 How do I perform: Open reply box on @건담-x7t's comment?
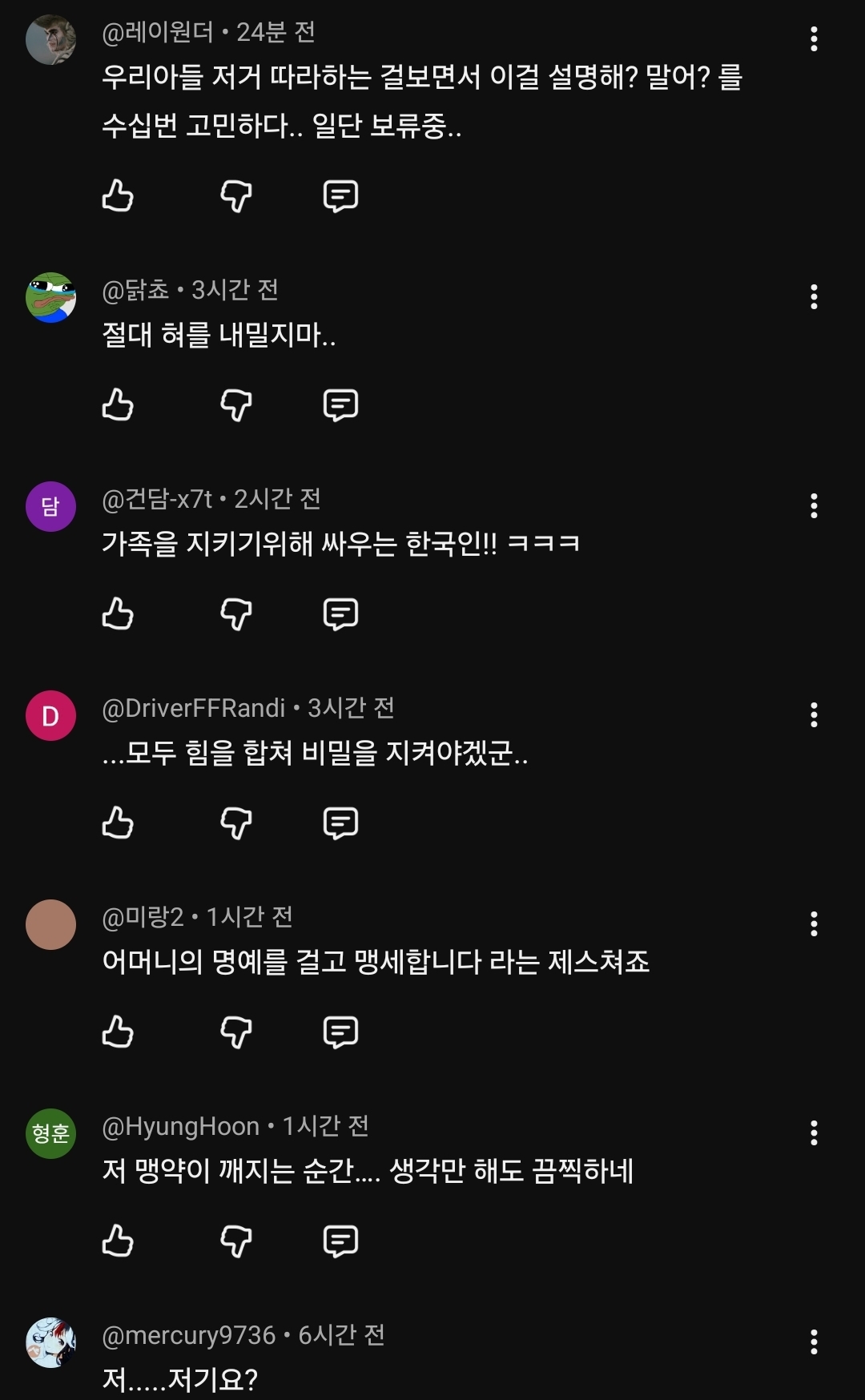pyautogui.click(x=340, y=615)
